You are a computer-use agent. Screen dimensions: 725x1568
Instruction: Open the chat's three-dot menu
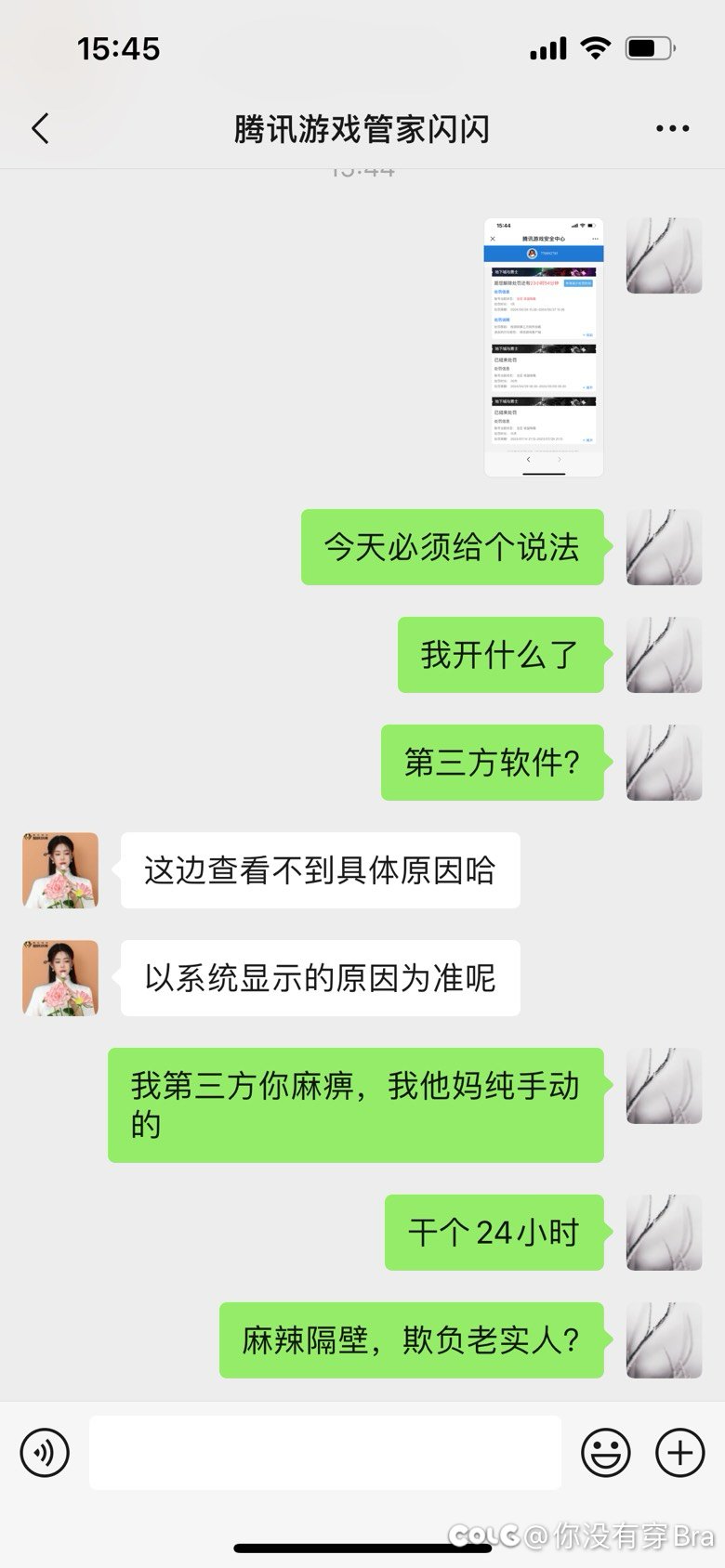[672, 128]
